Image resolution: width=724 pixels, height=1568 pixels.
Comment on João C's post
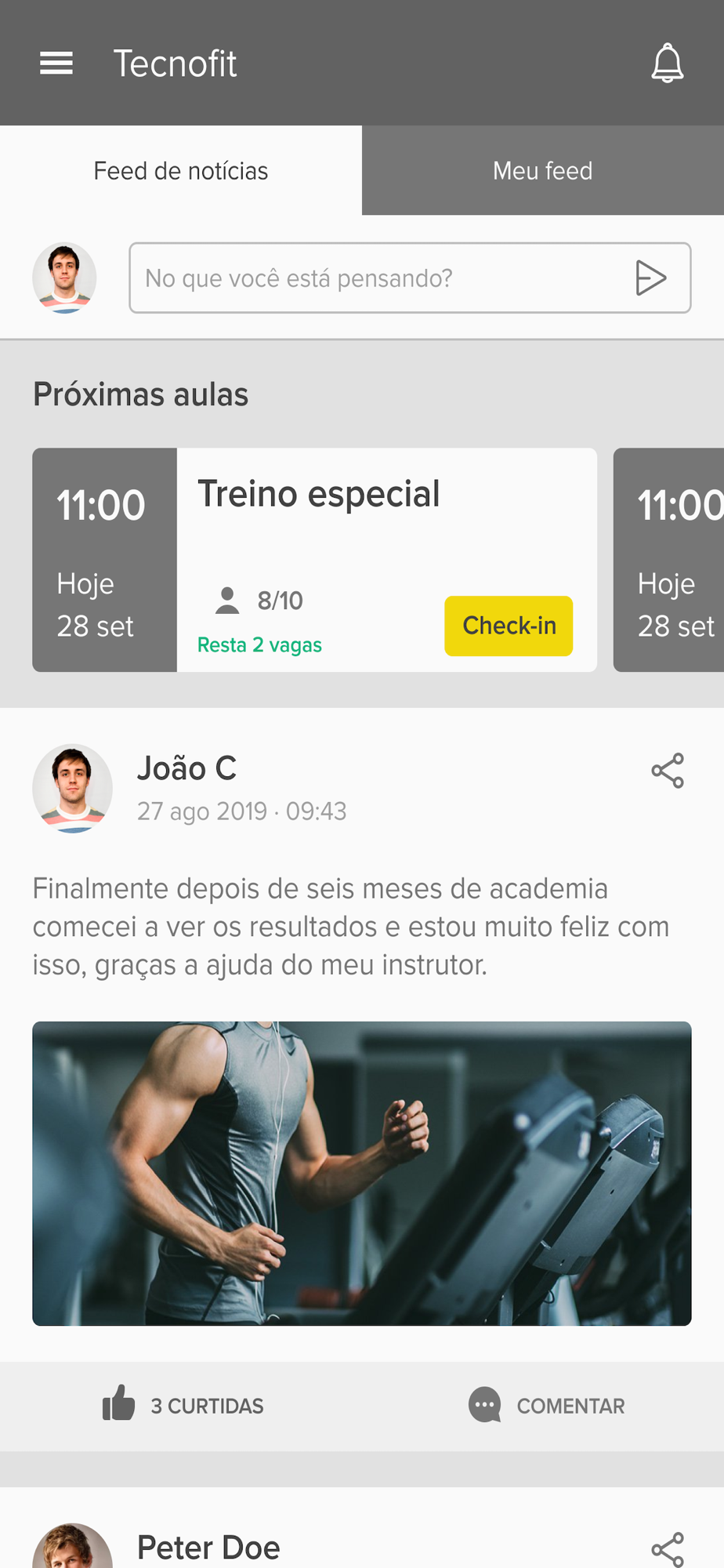pyautogui.click(x=547, y=1406)
